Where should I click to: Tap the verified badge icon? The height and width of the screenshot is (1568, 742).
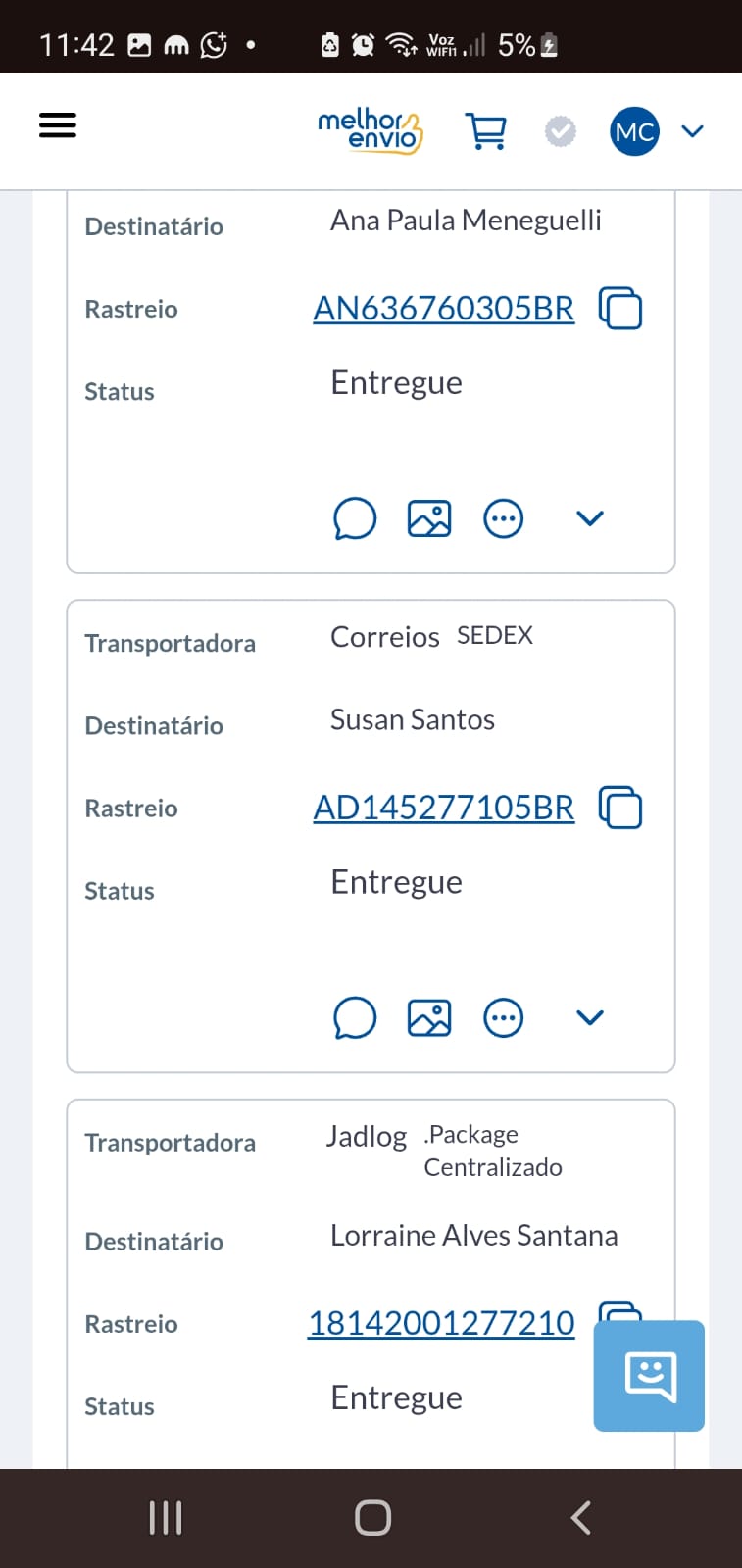[x=561, y=131]
